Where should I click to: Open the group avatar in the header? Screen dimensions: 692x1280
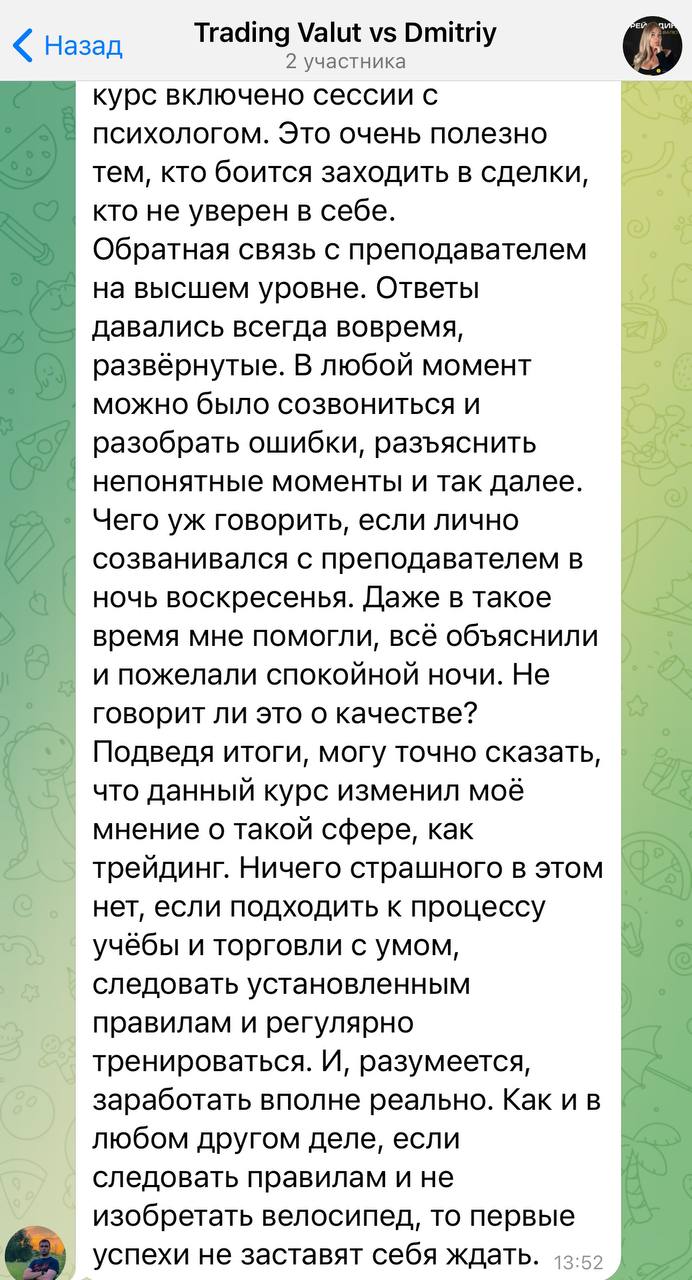tap(652, 45)
